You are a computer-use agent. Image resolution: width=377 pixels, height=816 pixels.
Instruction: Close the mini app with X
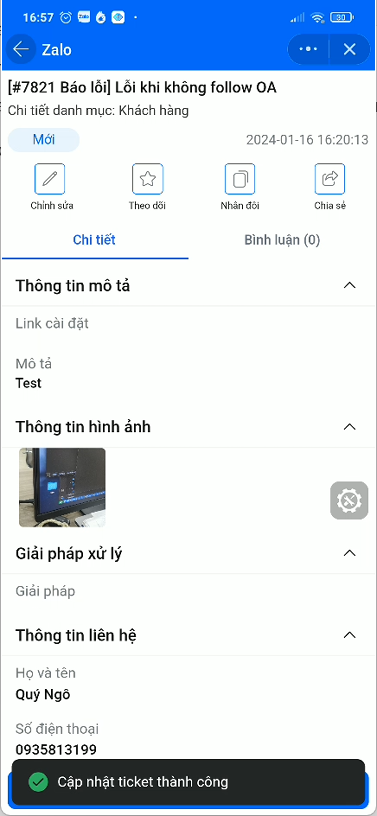click(349, 49)
